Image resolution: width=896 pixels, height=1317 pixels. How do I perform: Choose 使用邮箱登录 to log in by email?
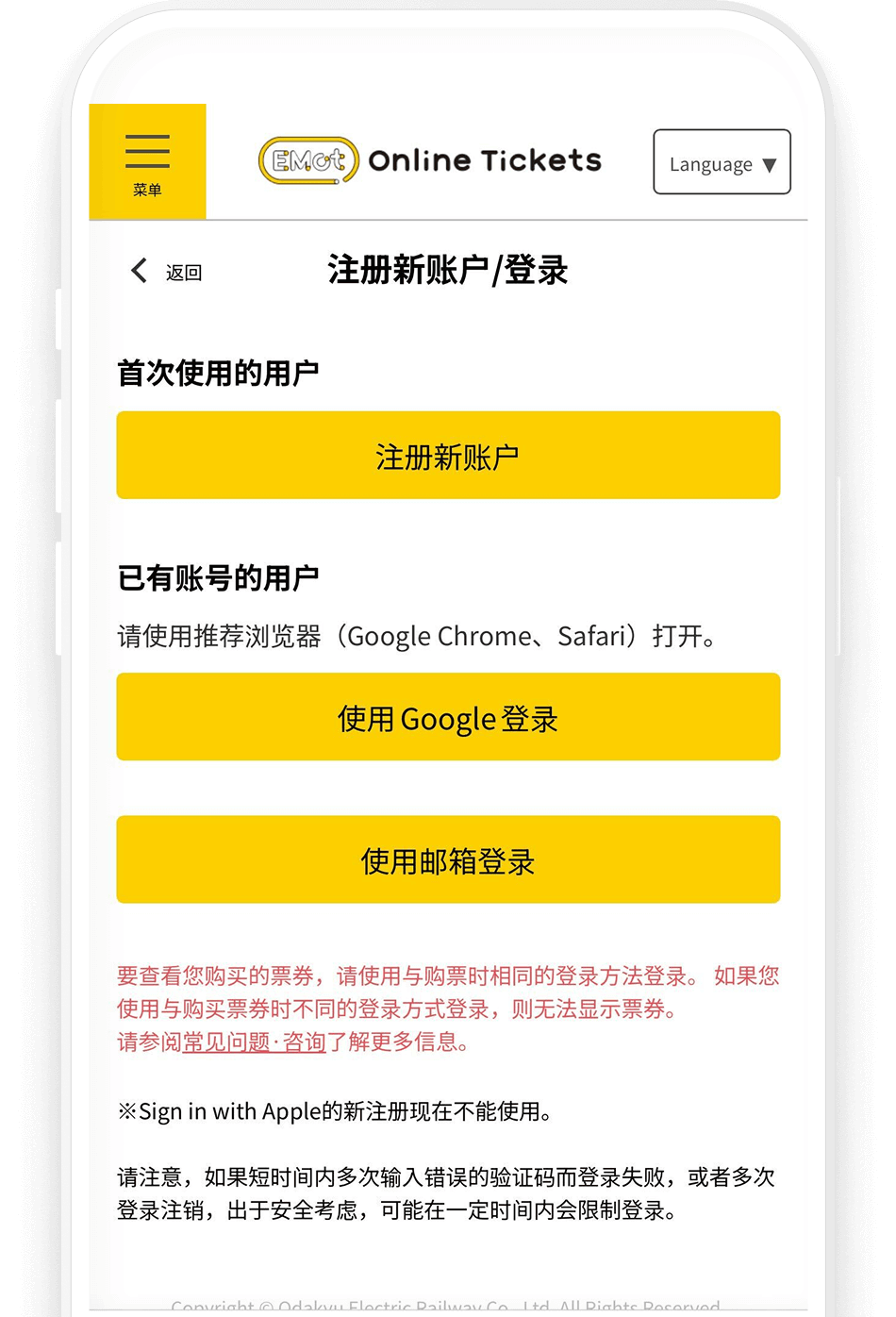click(x=448, y=859)
